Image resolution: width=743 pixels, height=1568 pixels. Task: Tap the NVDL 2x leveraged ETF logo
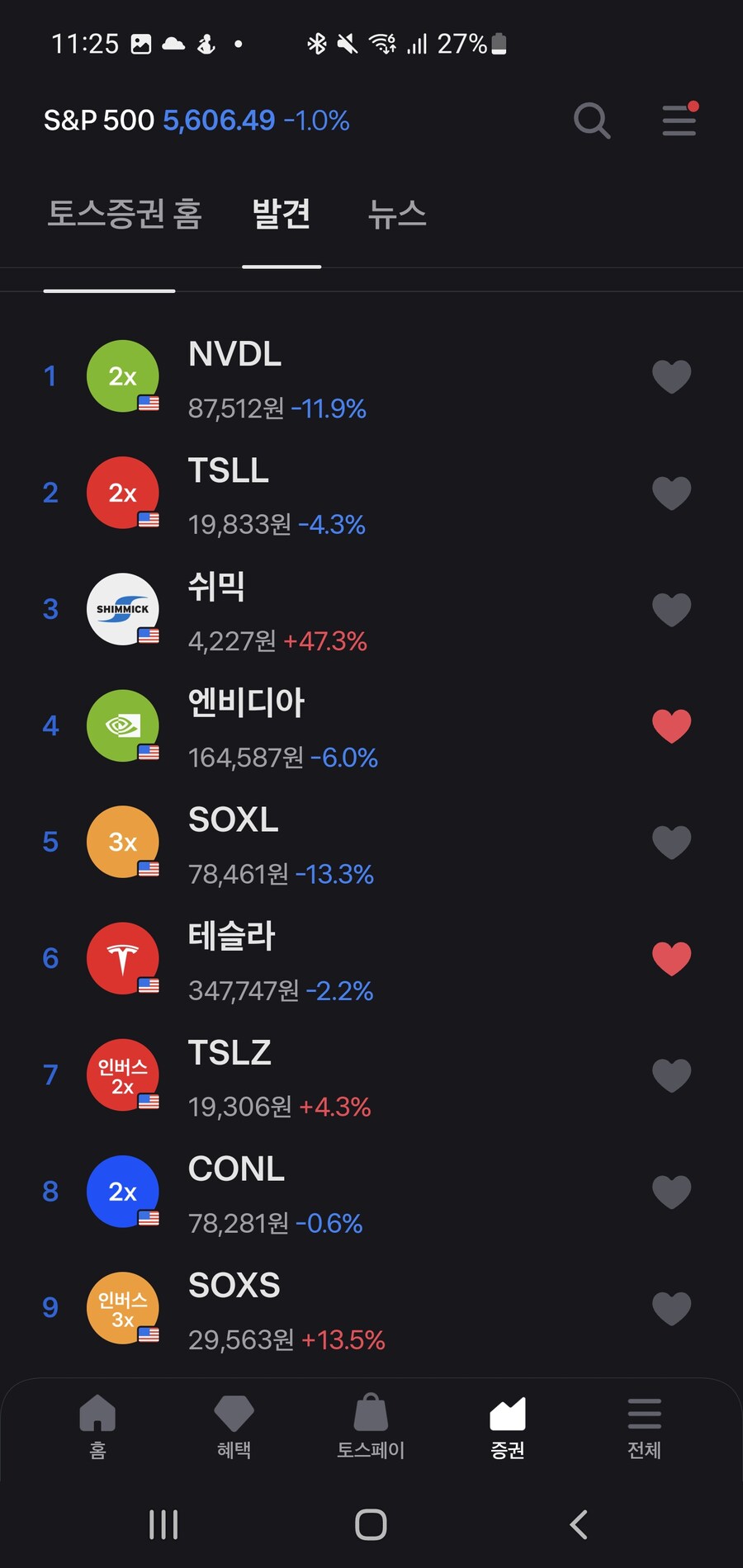tap(122, 375)
